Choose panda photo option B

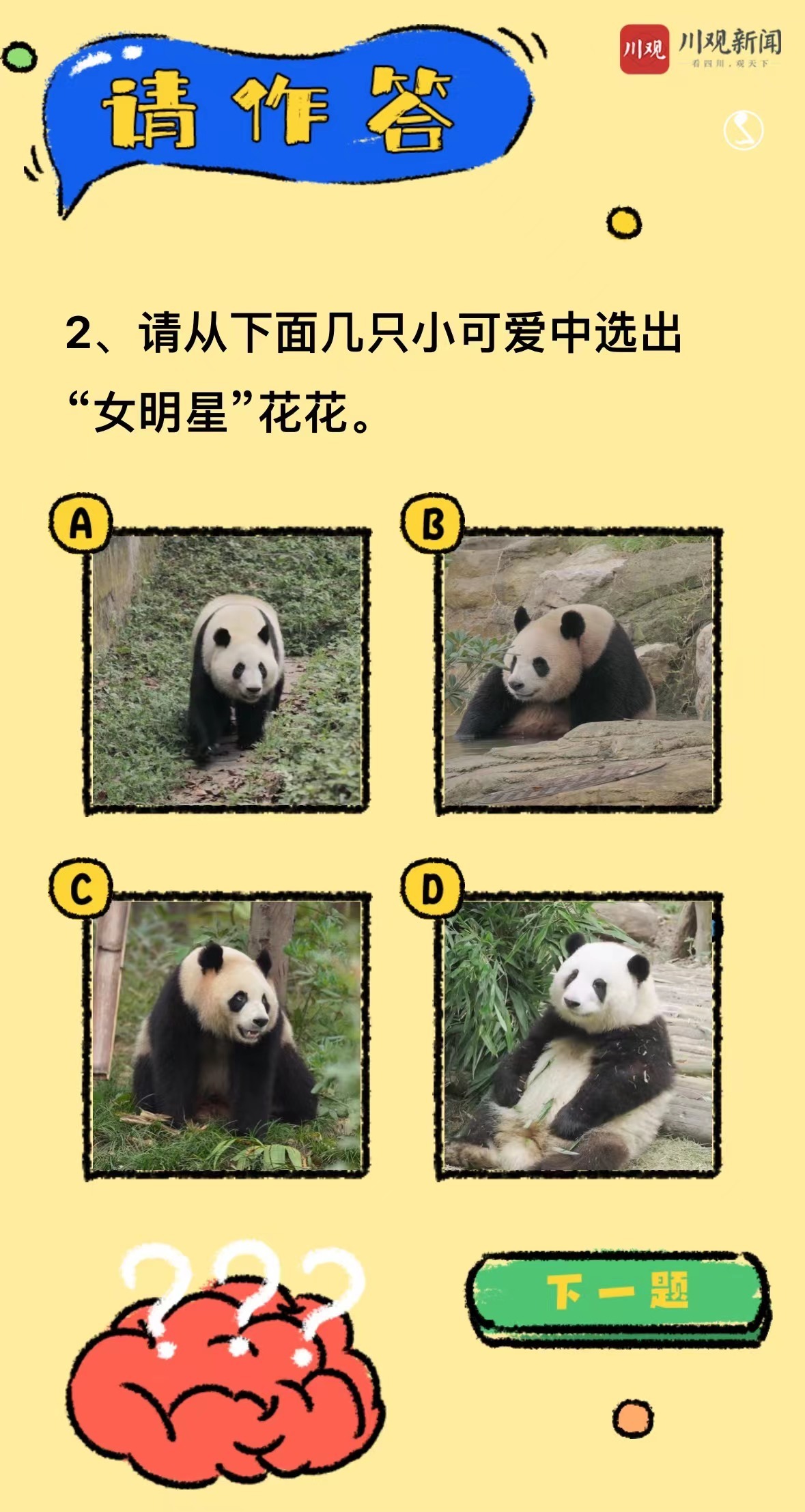pyautogui.click(x=578, y=670)
